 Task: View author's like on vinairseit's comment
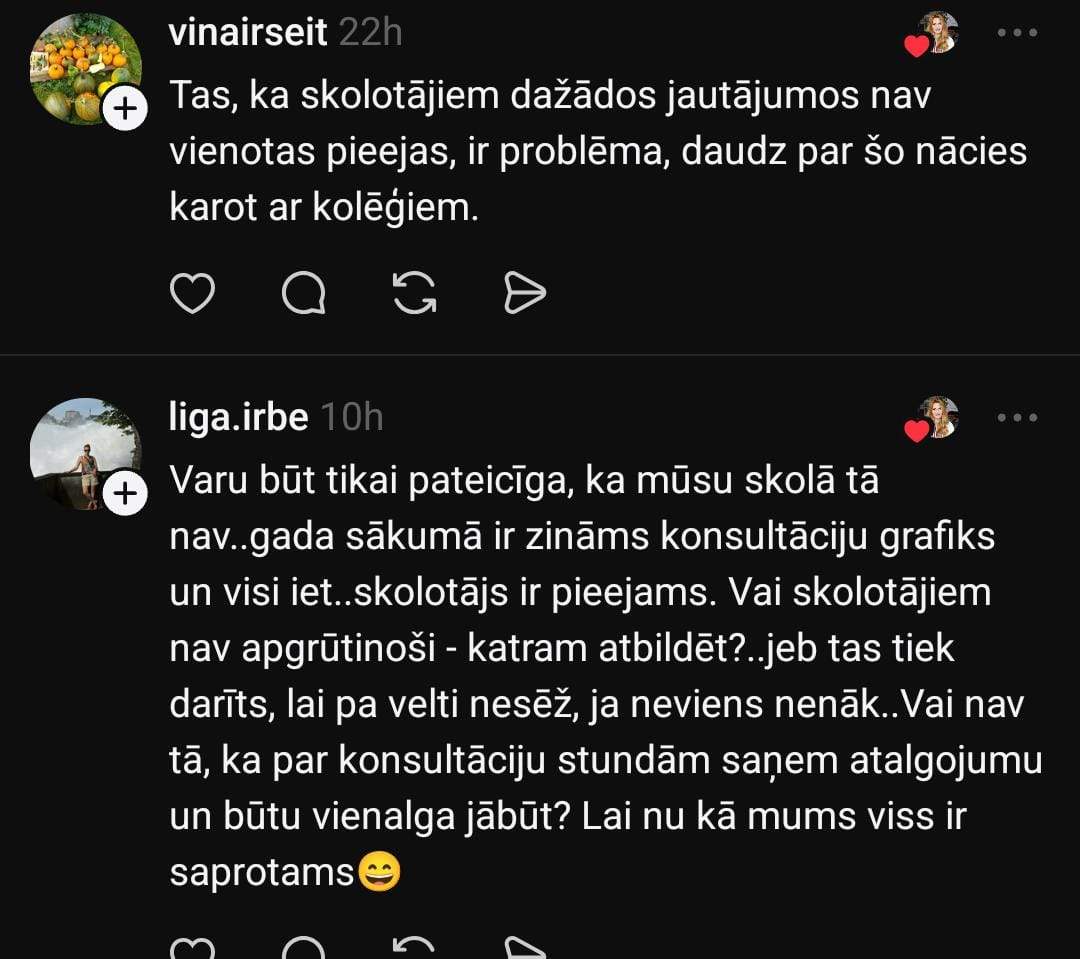tap(934, 34)
